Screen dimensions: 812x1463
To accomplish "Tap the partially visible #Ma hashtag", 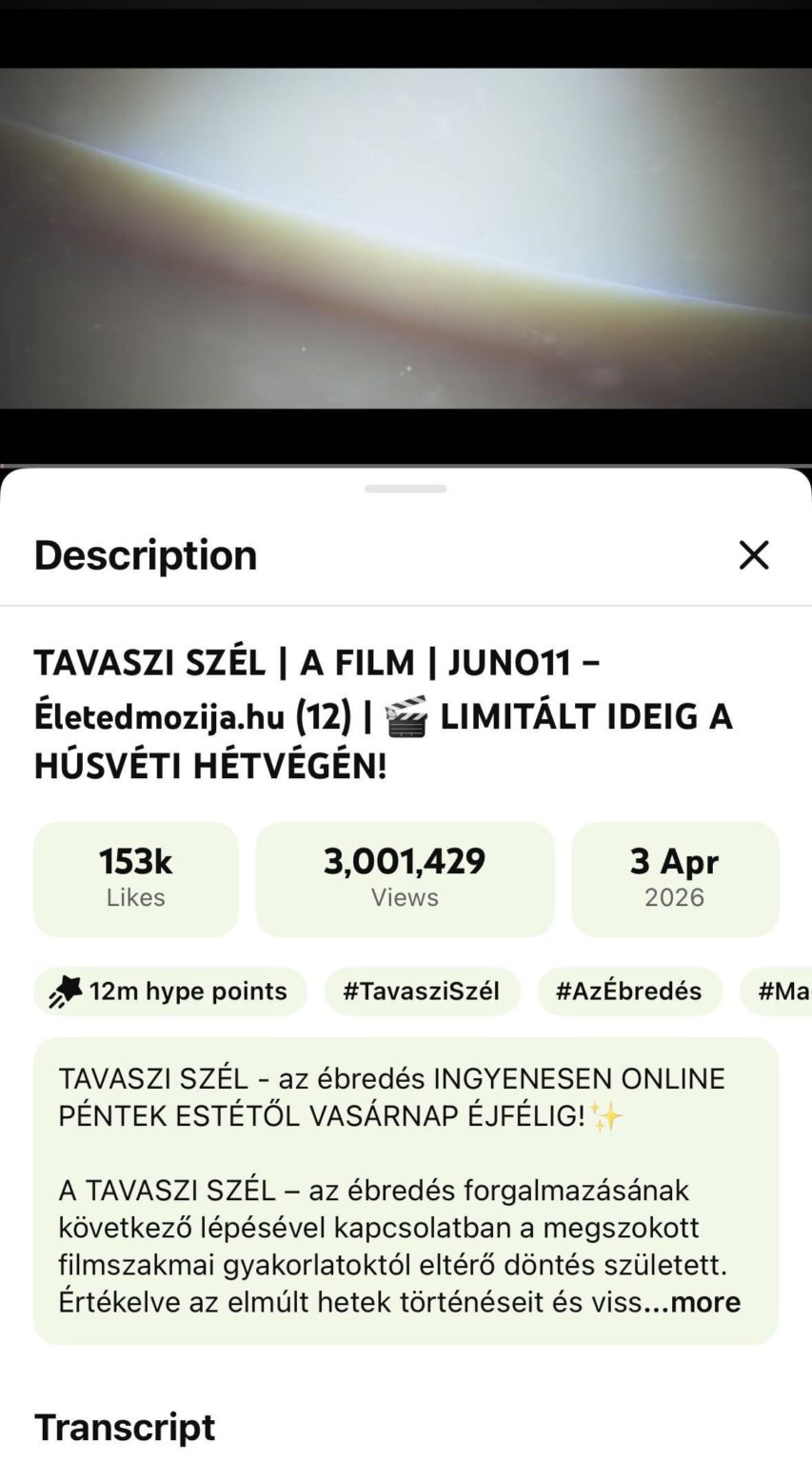I will [781, 991].
